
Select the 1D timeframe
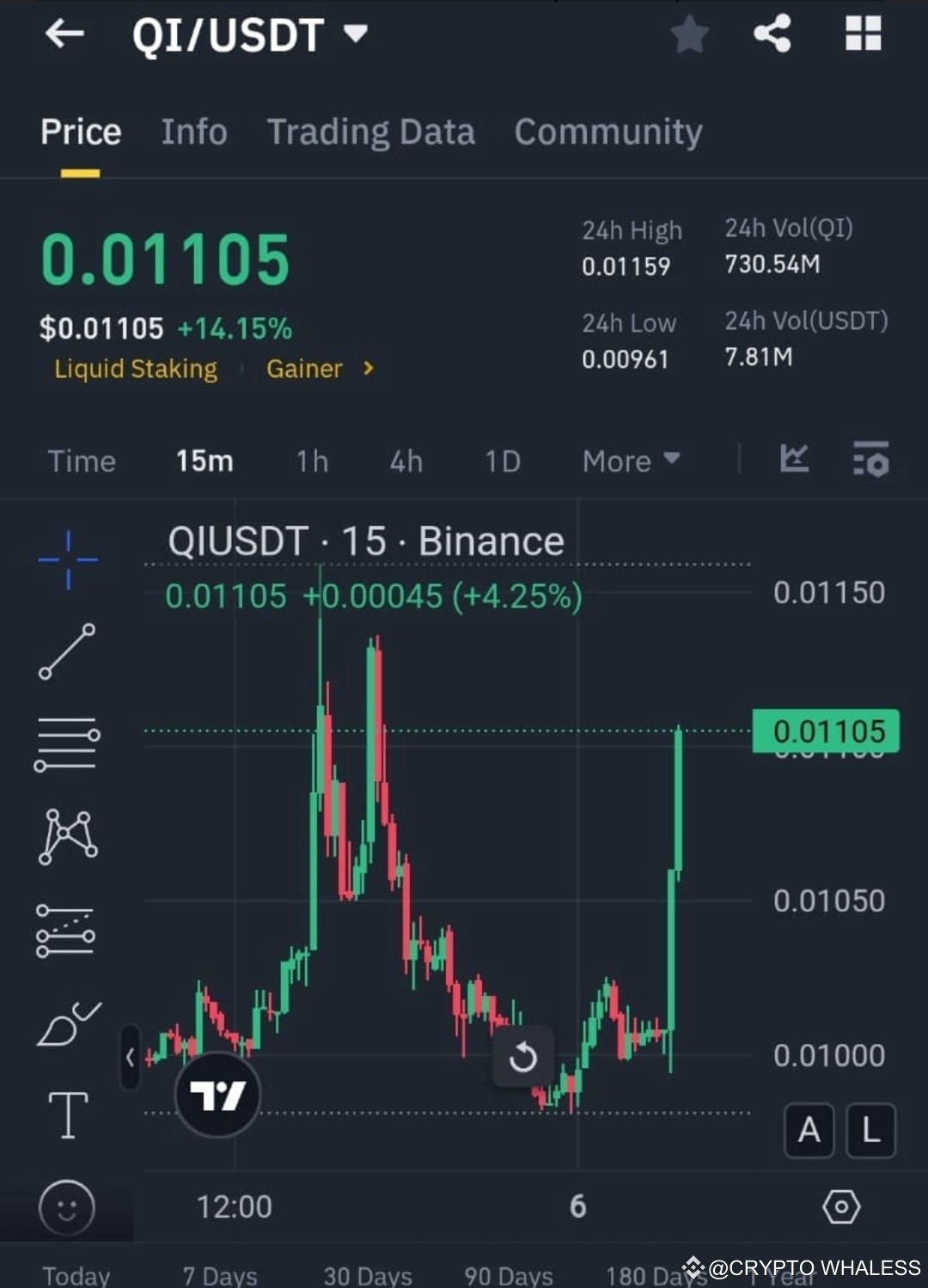click(502, 461)
